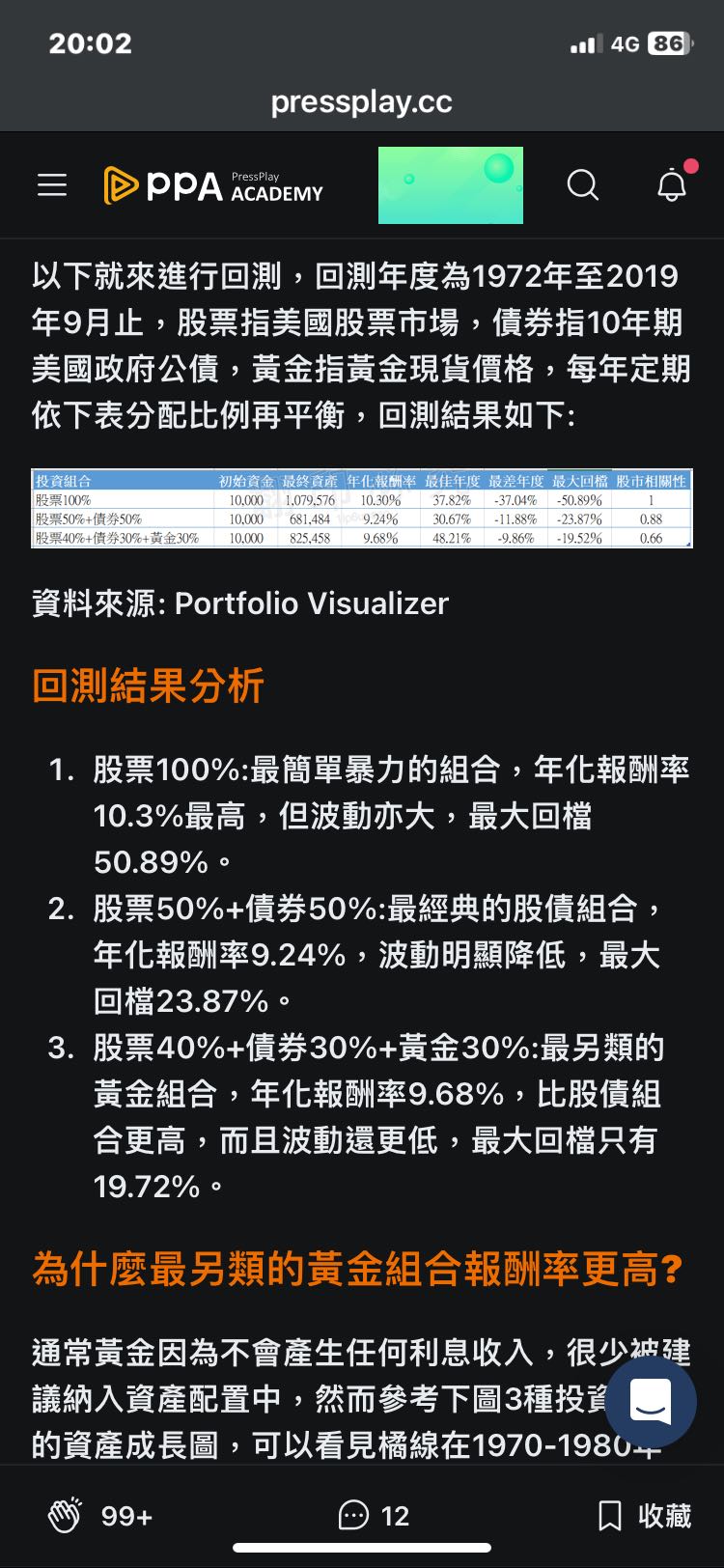The width and height of the screenshot is (724, 1568).
Task: Open the chat support bubble
Action: pyautogui.click(x=651, y=1401)
